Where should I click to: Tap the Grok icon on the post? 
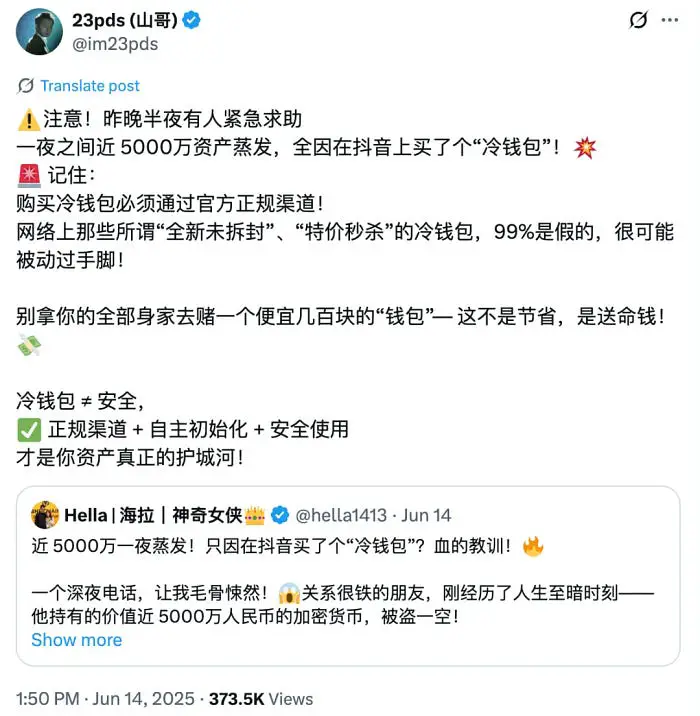638,20
